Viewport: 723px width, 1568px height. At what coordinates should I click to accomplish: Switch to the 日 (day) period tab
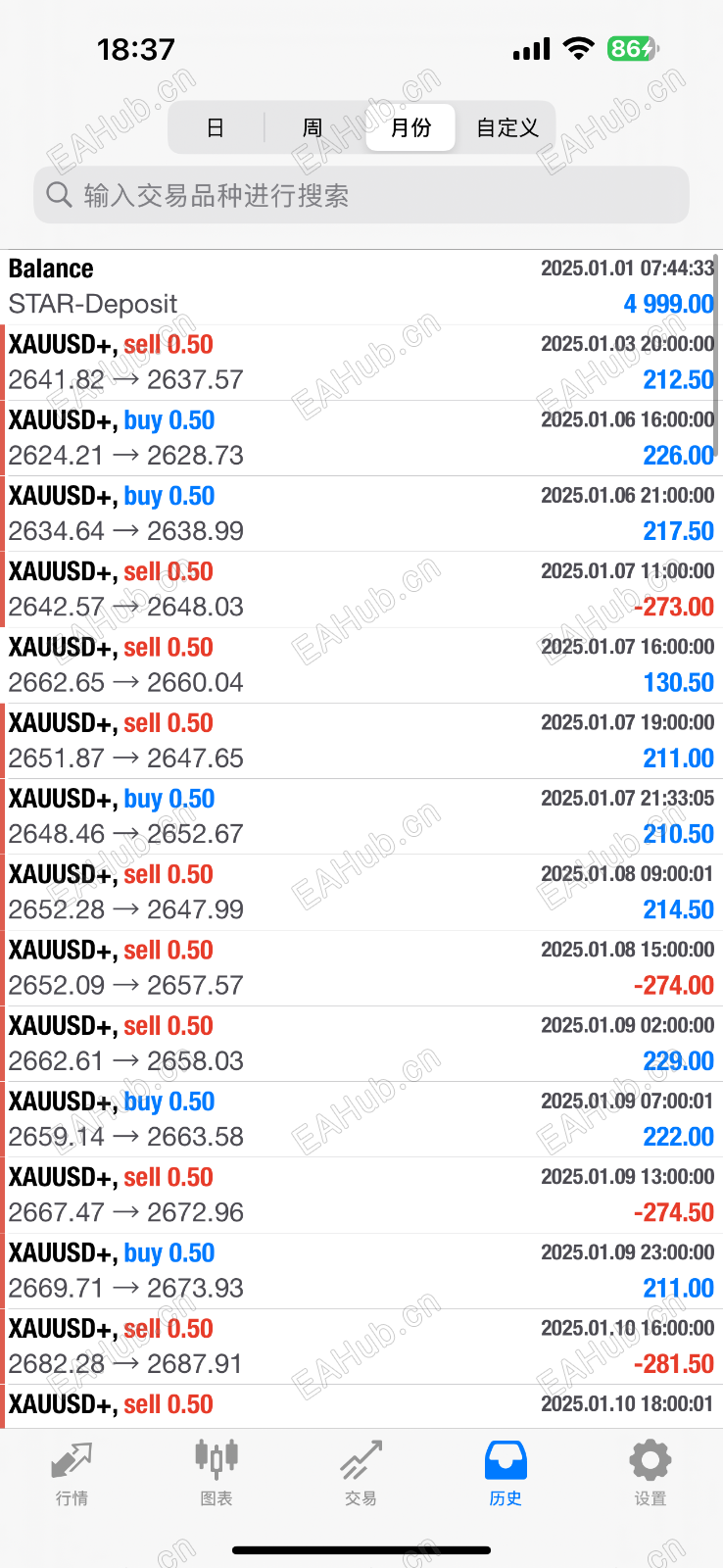(x=216, y=127)
